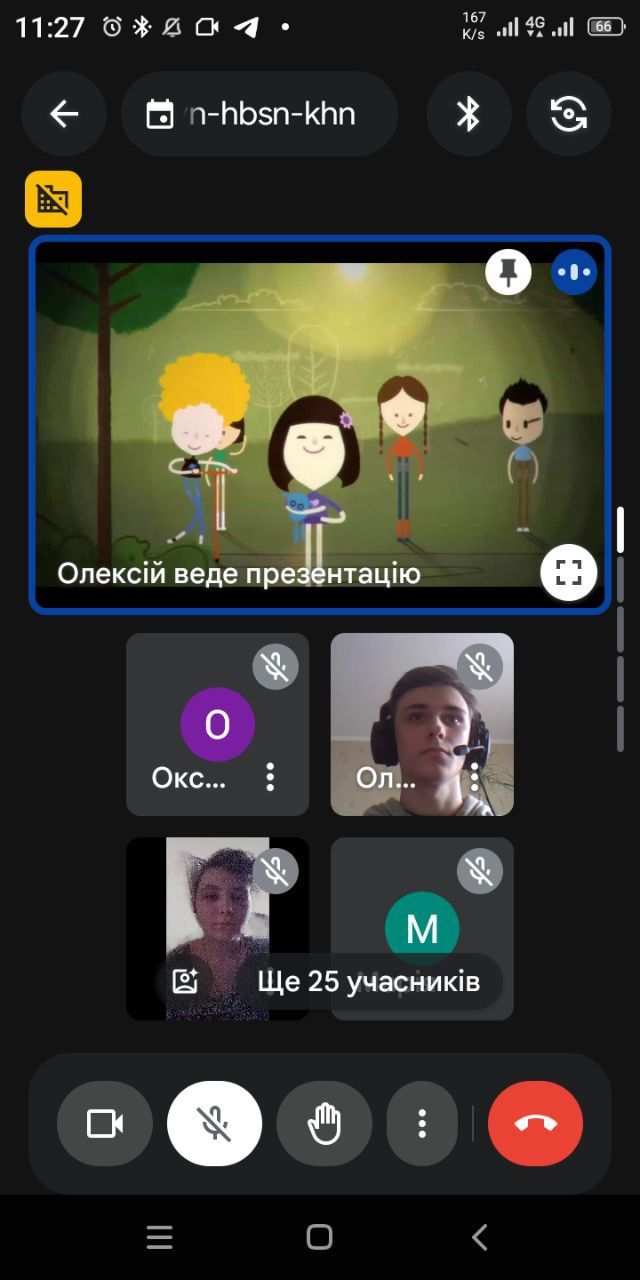640x1280 pixels.
Task: Tap the yellow captions-off badge
Action: coord(53,199)
